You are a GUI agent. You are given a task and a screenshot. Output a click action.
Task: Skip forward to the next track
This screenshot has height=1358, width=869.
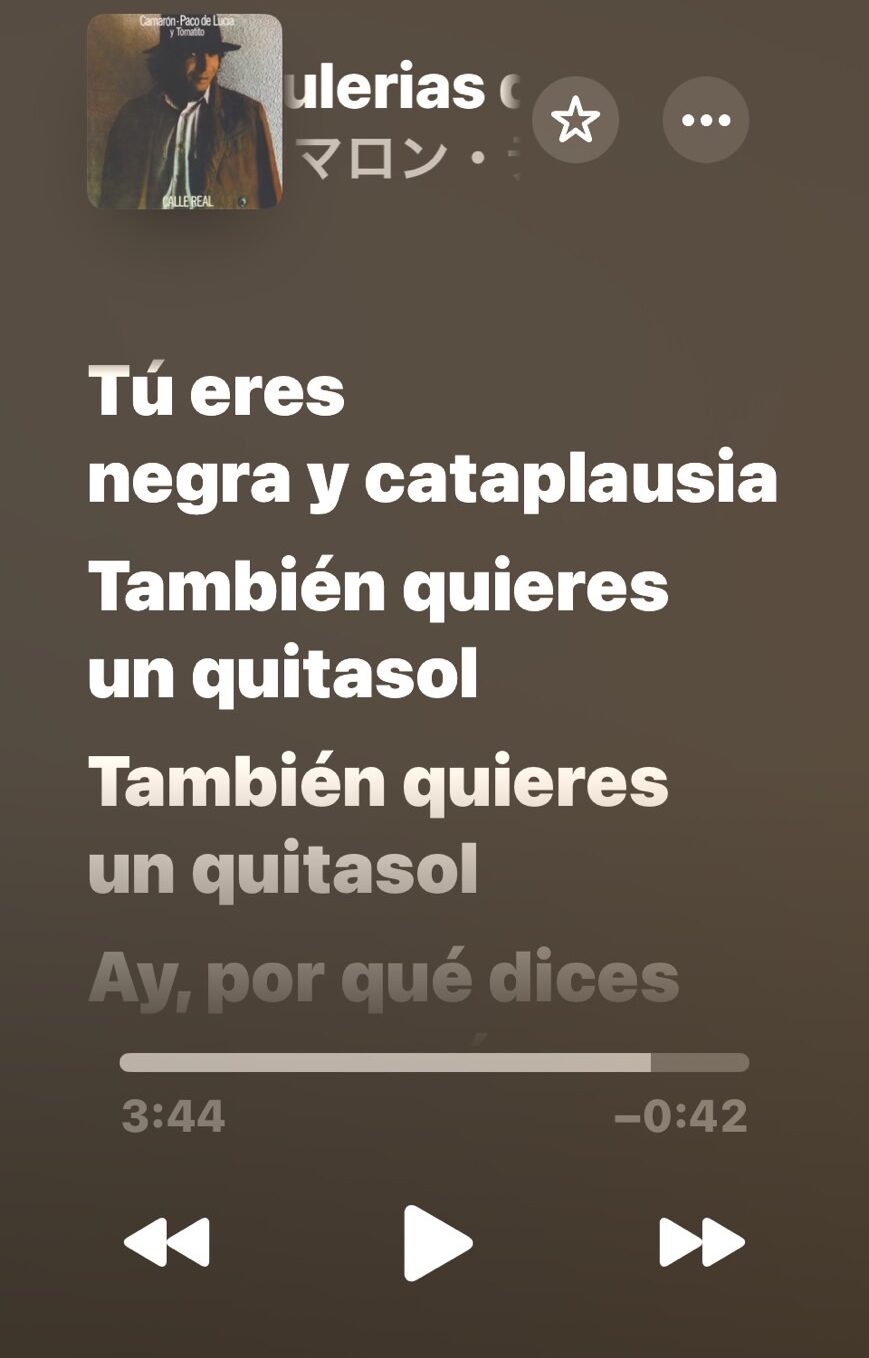pyautogui.click(x=702, y=1242)
